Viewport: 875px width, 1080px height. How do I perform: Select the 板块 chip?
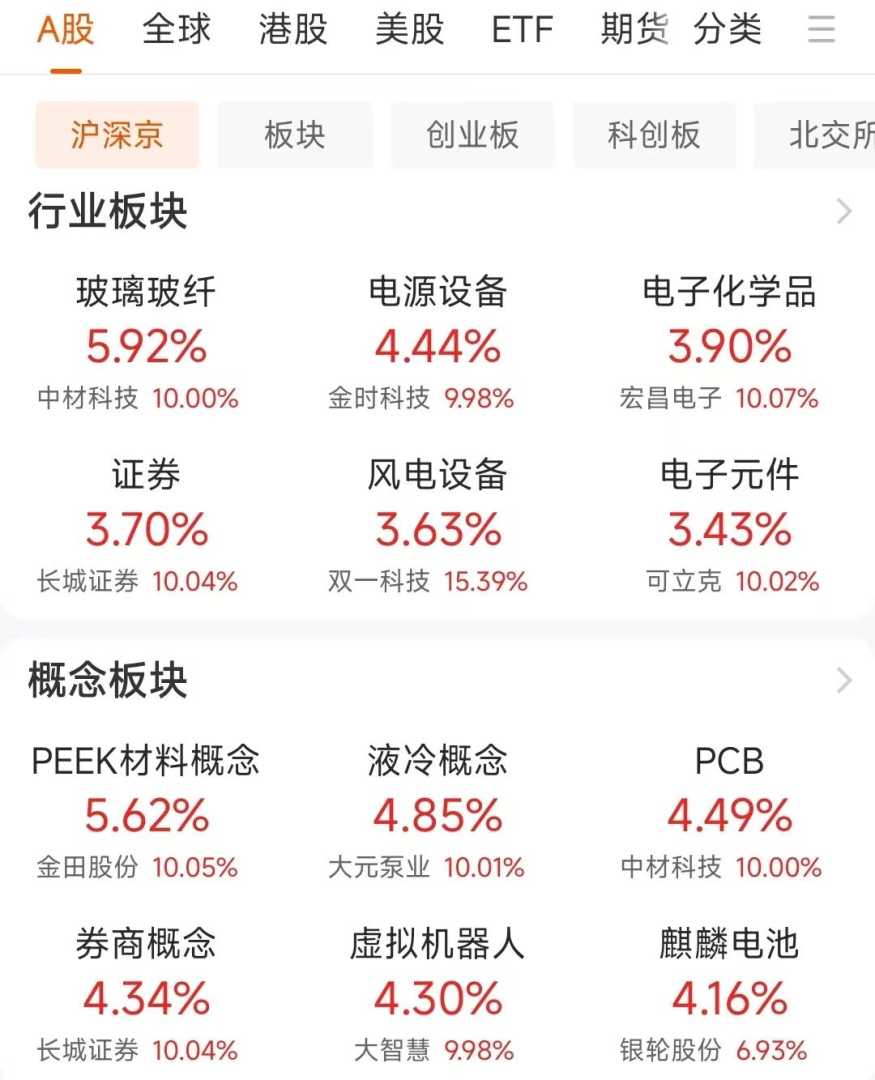(295, 135)
